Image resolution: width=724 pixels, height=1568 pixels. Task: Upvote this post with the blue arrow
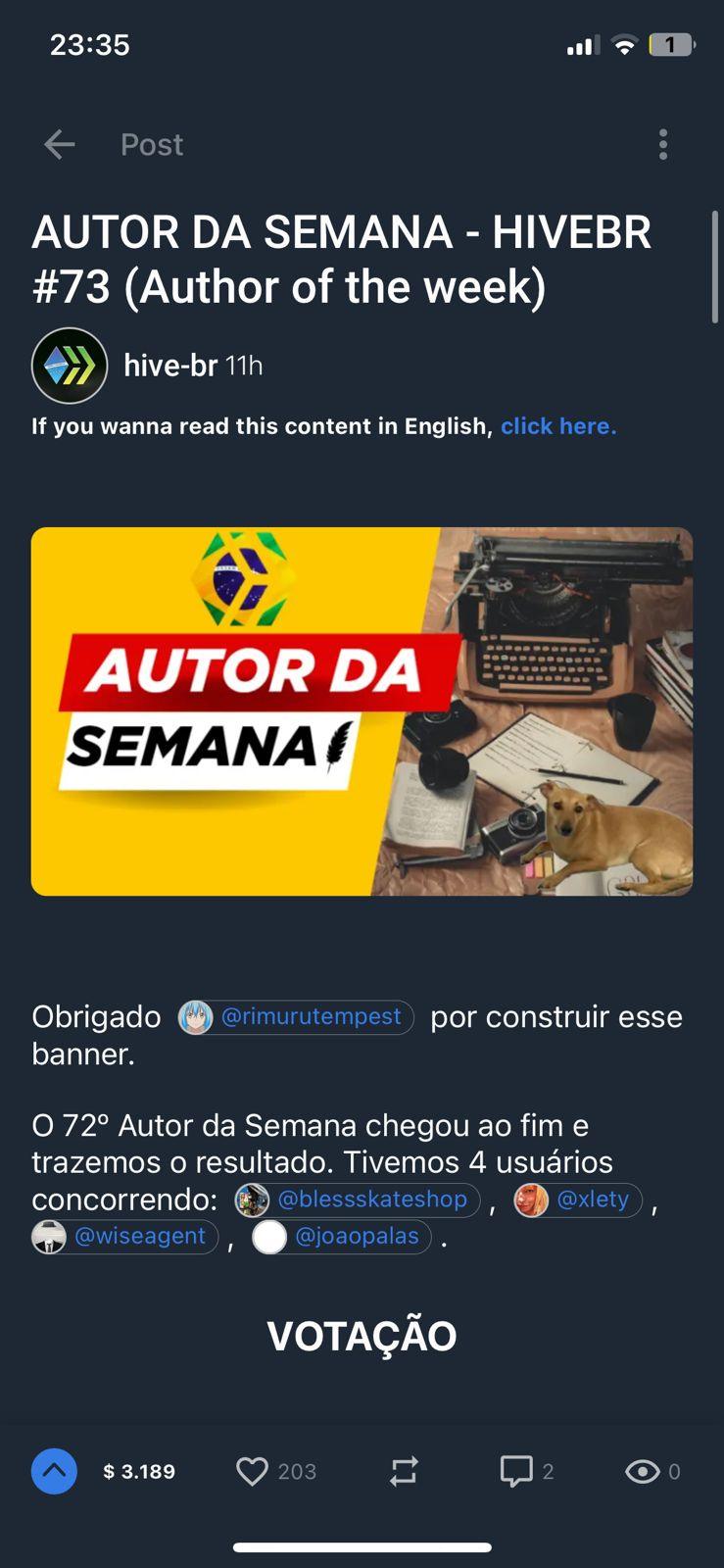(54, 1471)
